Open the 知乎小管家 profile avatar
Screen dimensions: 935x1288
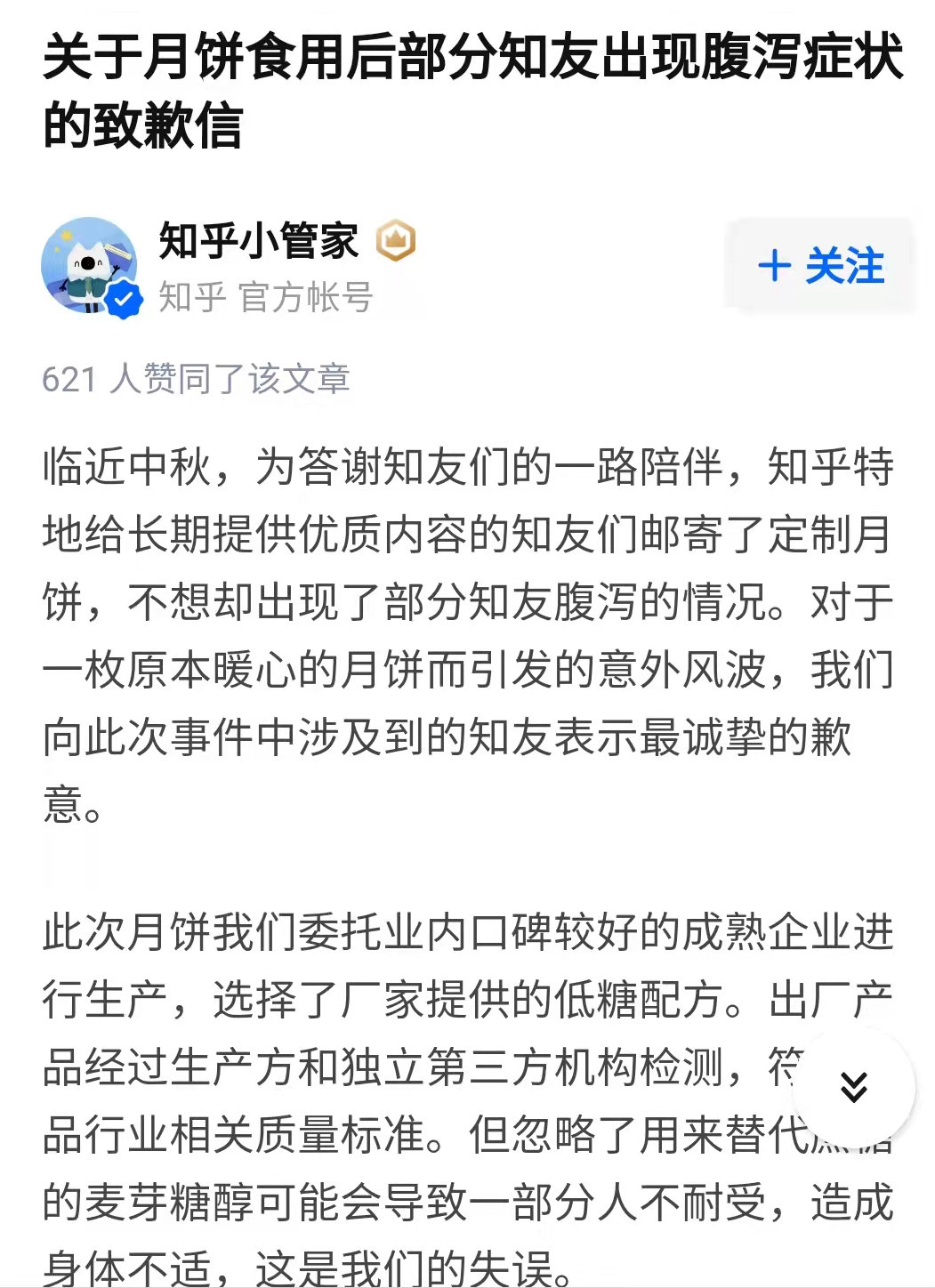coord(90,266)
